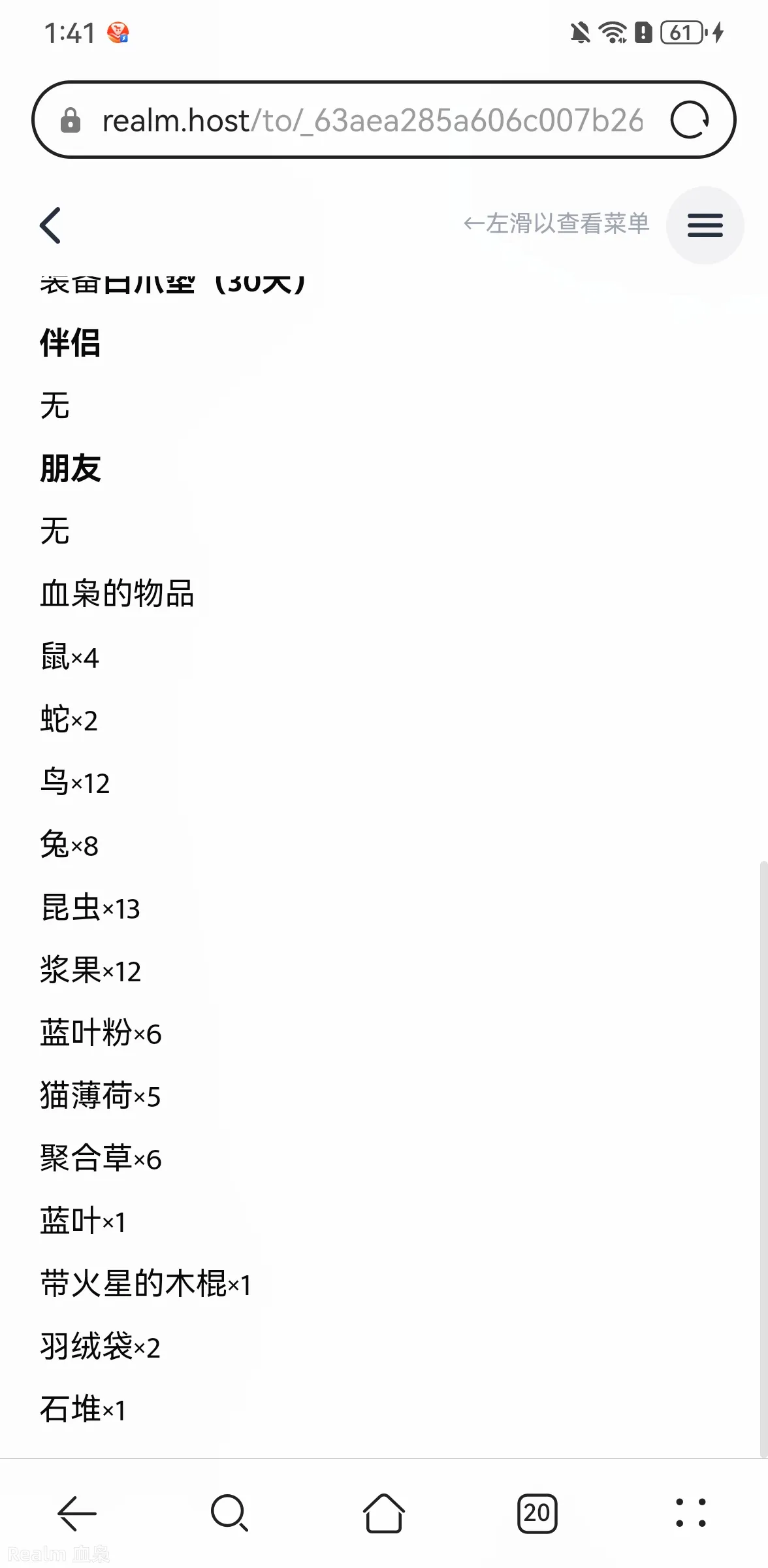Open the browser's four-dot more menu
This screenshot has width=768, height=1568.
click(x=691, y=1513)
